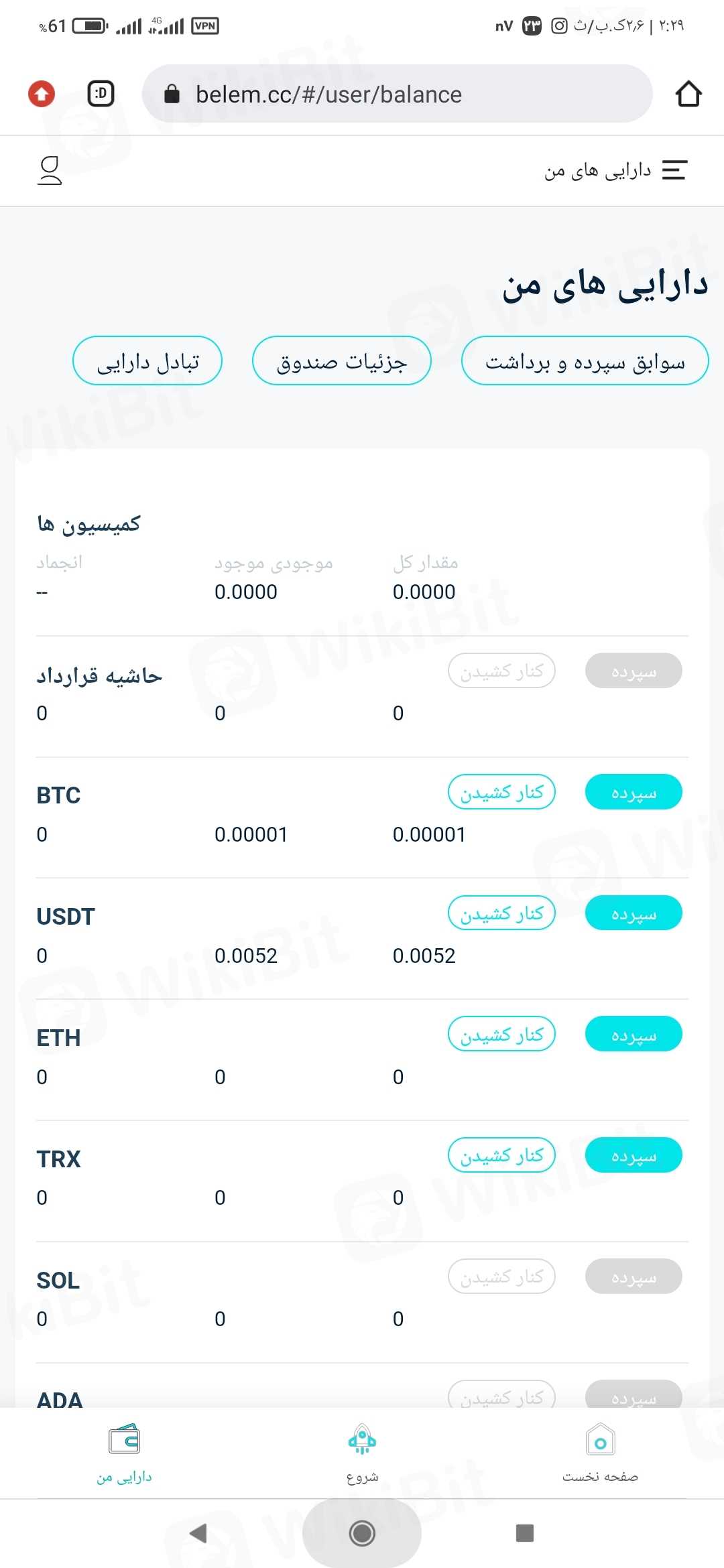Open سوابق سپرده و برداشت history
The height and width of the screenshot is (1568, 724).
(x=585, y=361)
